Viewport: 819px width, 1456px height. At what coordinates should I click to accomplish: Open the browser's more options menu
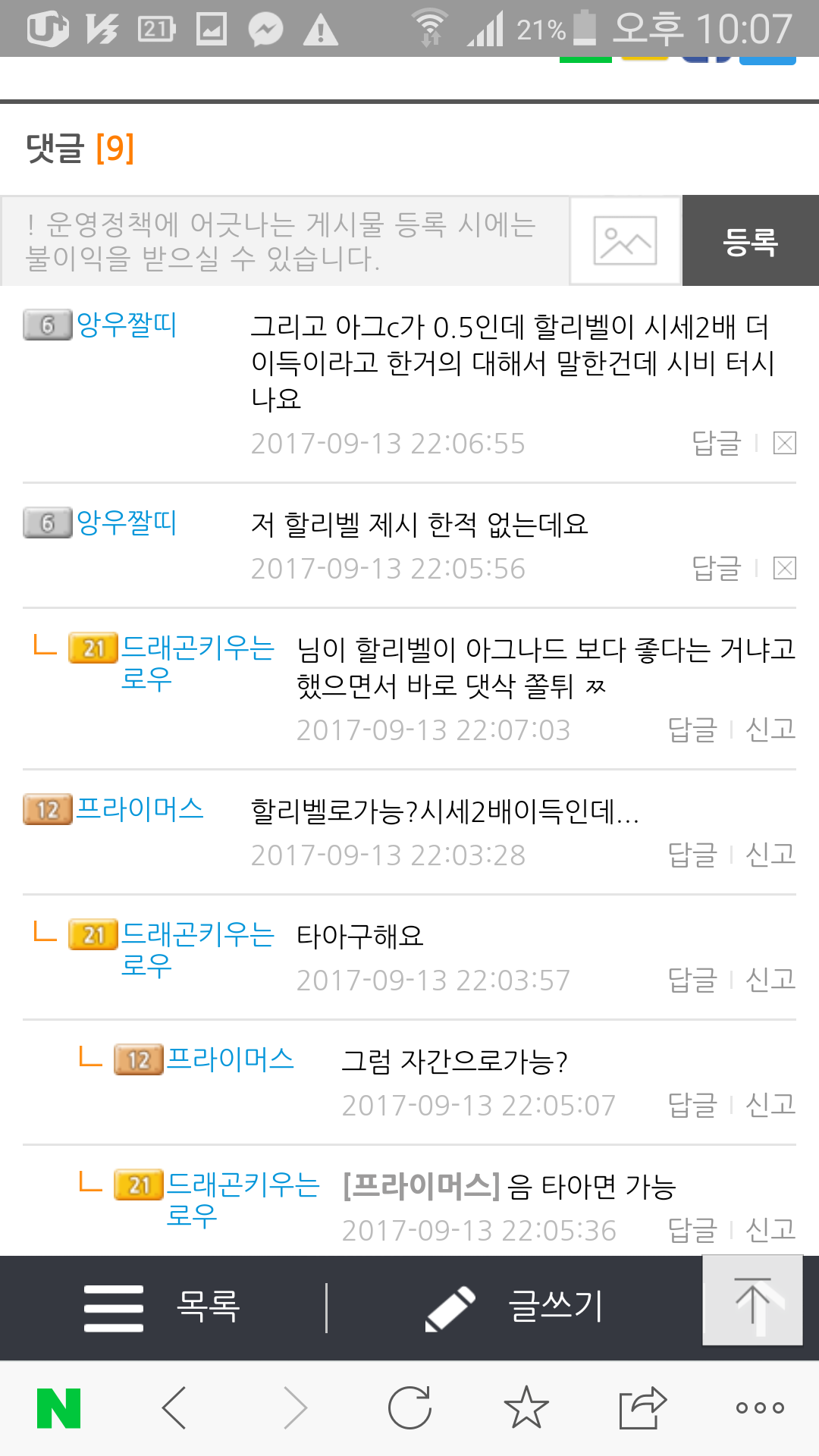coord(760,1408)
